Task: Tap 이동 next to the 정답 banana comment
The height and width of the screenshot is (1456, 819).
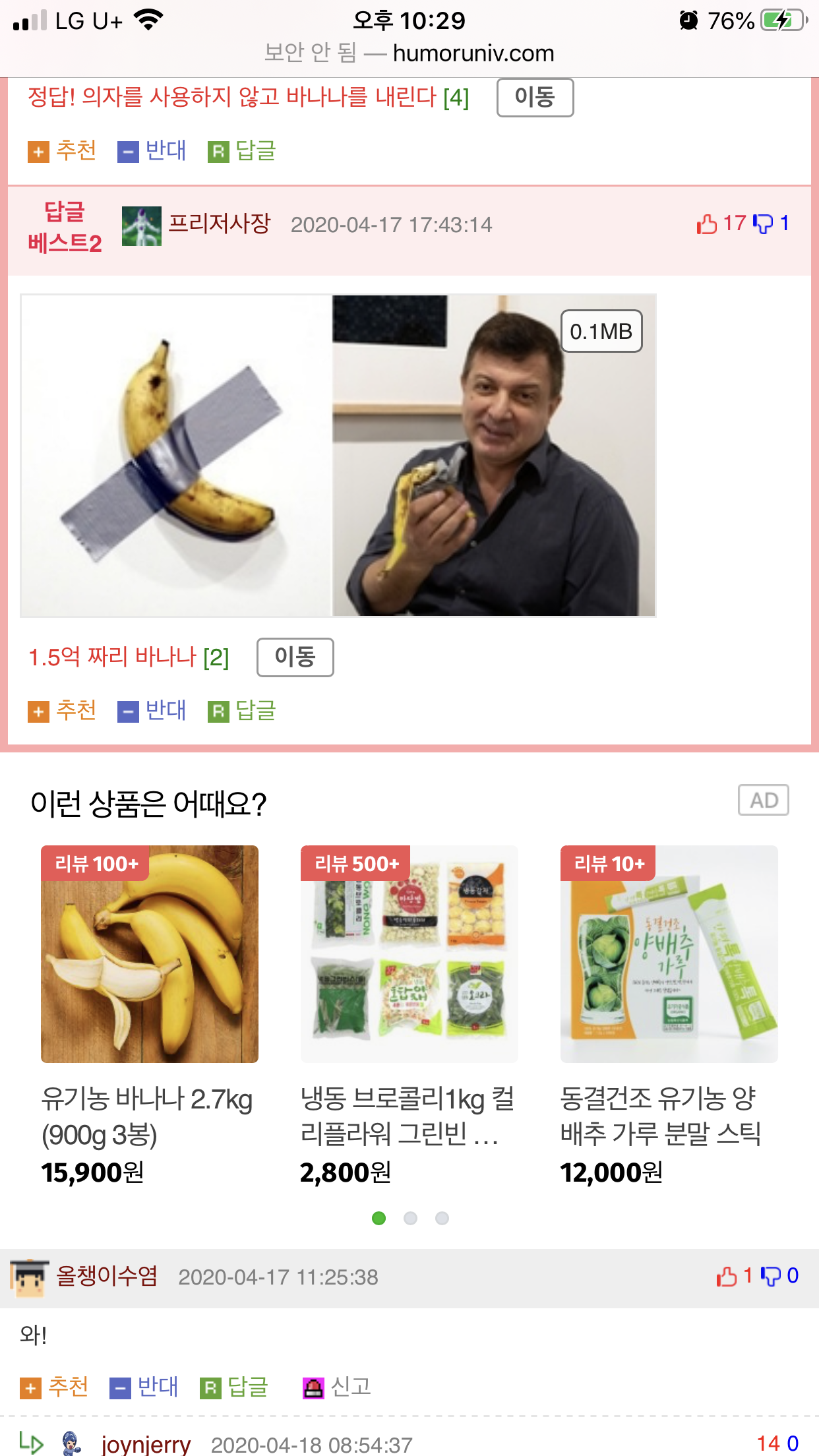Action: coord(535,98)
